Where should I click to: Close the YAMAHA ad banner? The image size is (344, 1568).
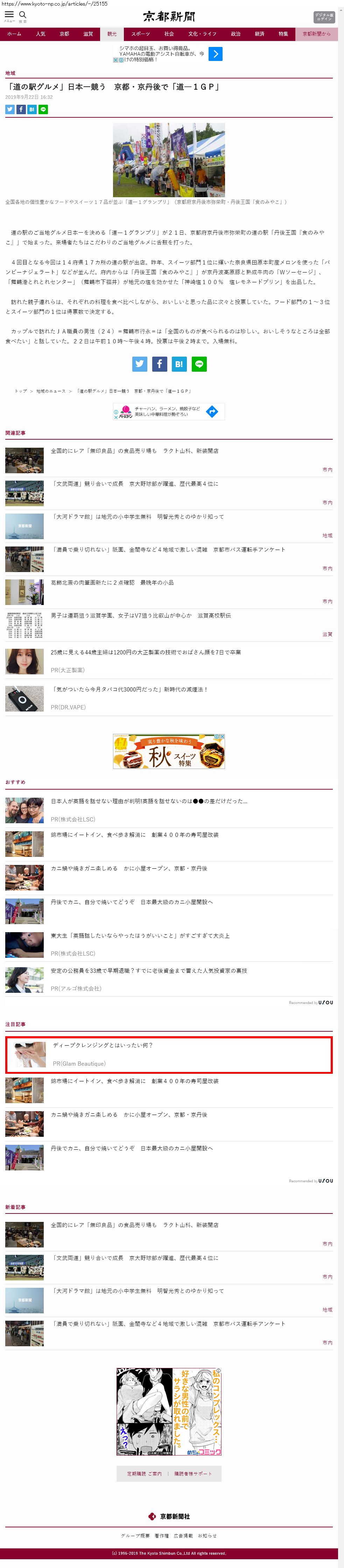pyautogui.click(x=115, y=60)
